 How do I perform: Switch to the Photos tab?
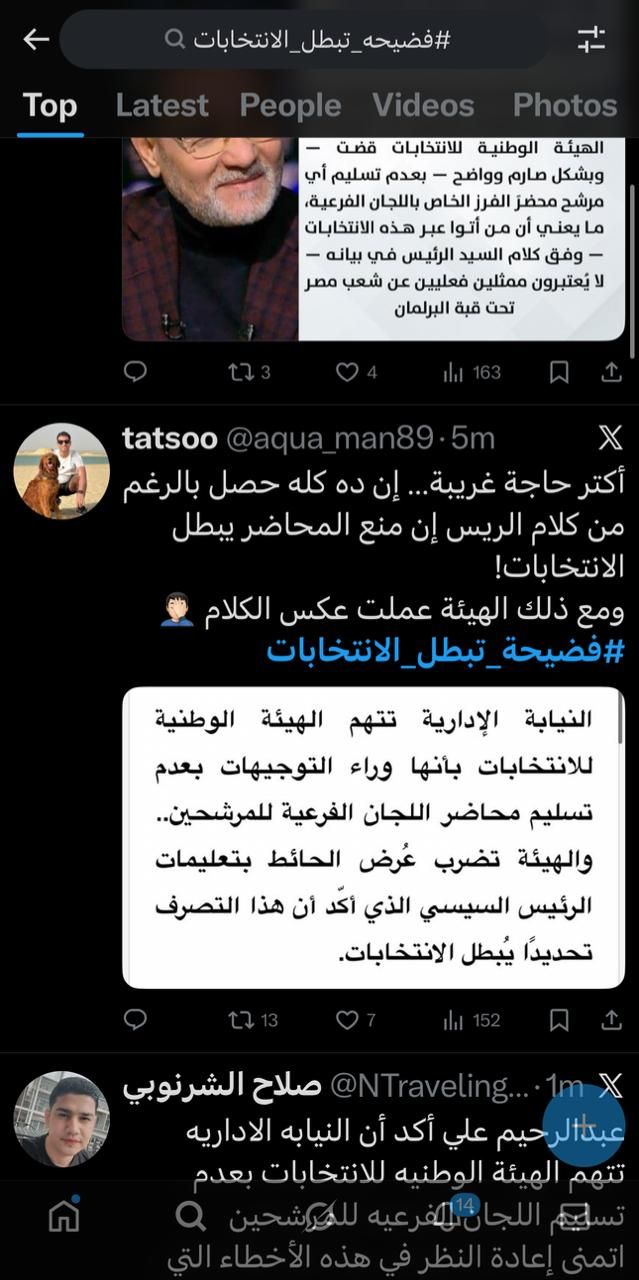tap(564, 105)
